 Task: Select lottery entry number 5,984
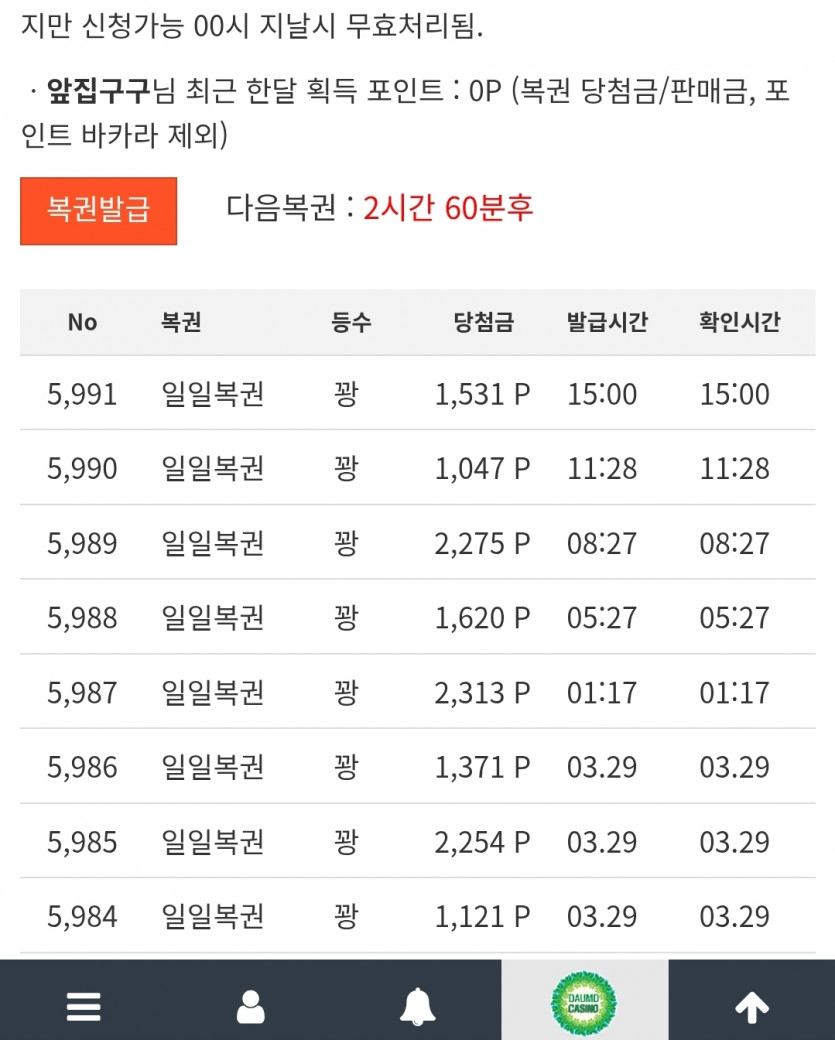[x=82, y=916]
